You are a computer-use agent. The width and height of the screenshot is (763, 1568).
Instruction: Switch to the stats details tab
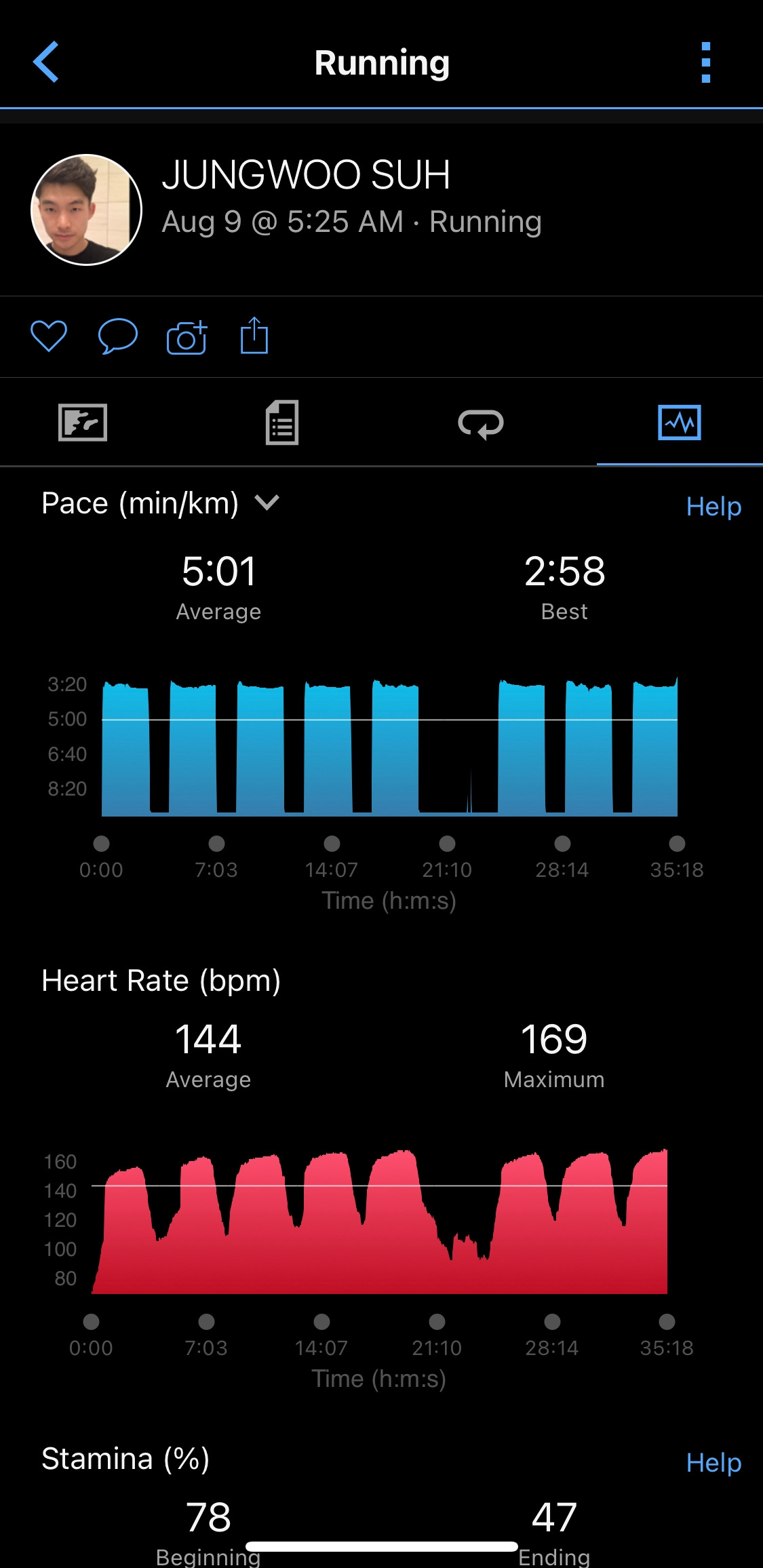click(x=281, y=423)
